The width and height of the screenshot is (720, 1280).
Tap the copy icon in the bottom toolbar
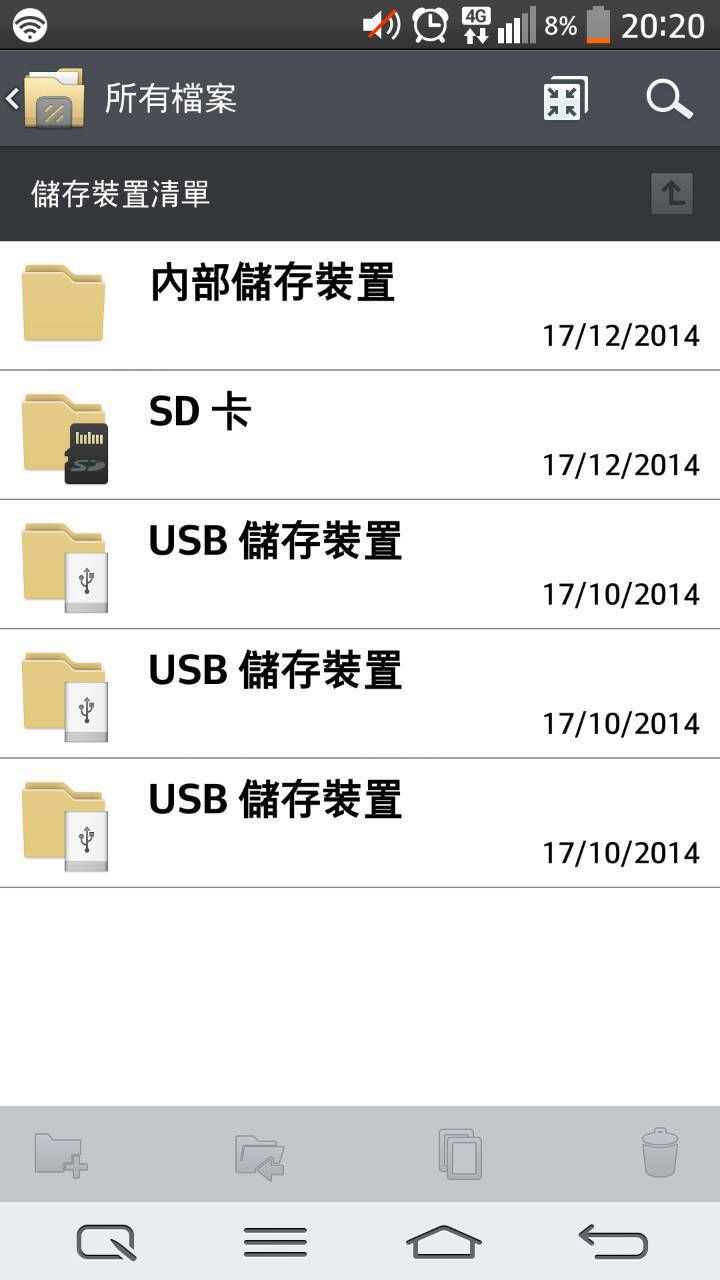(460, 1154)
